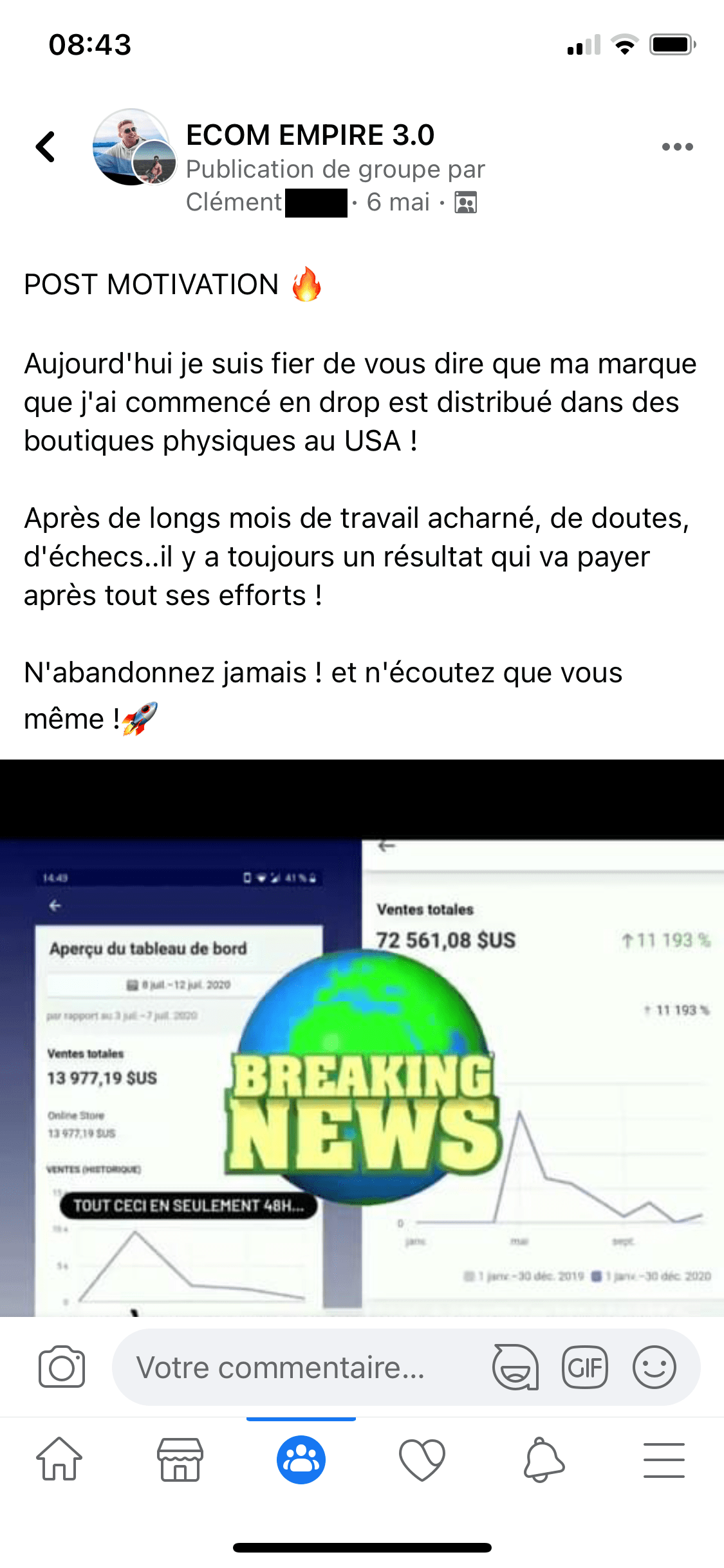Screen dimensions: 724x1568
Task: Open the post's three-dot options menu
Action: pyautogui.click(x=677, y=147)
